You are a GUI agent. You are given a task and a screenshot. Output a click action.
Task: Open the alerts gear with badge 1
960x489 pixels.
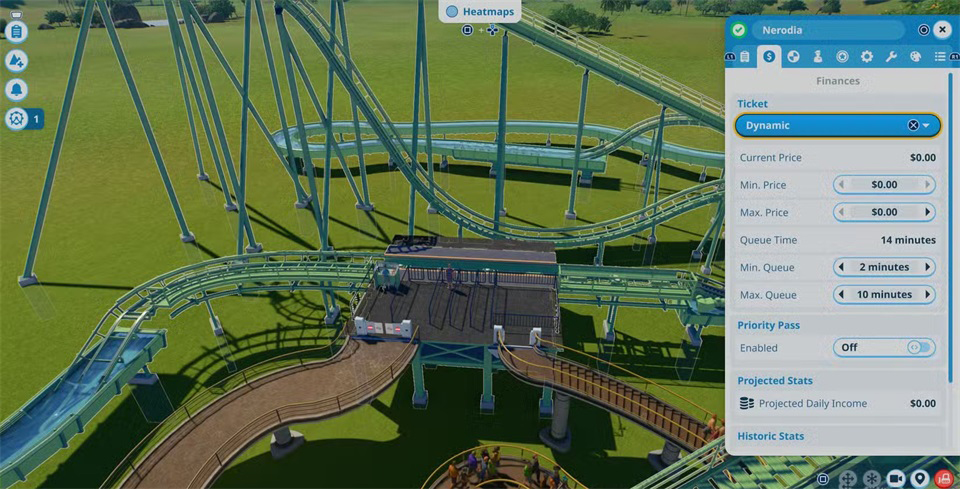(16, 119)
